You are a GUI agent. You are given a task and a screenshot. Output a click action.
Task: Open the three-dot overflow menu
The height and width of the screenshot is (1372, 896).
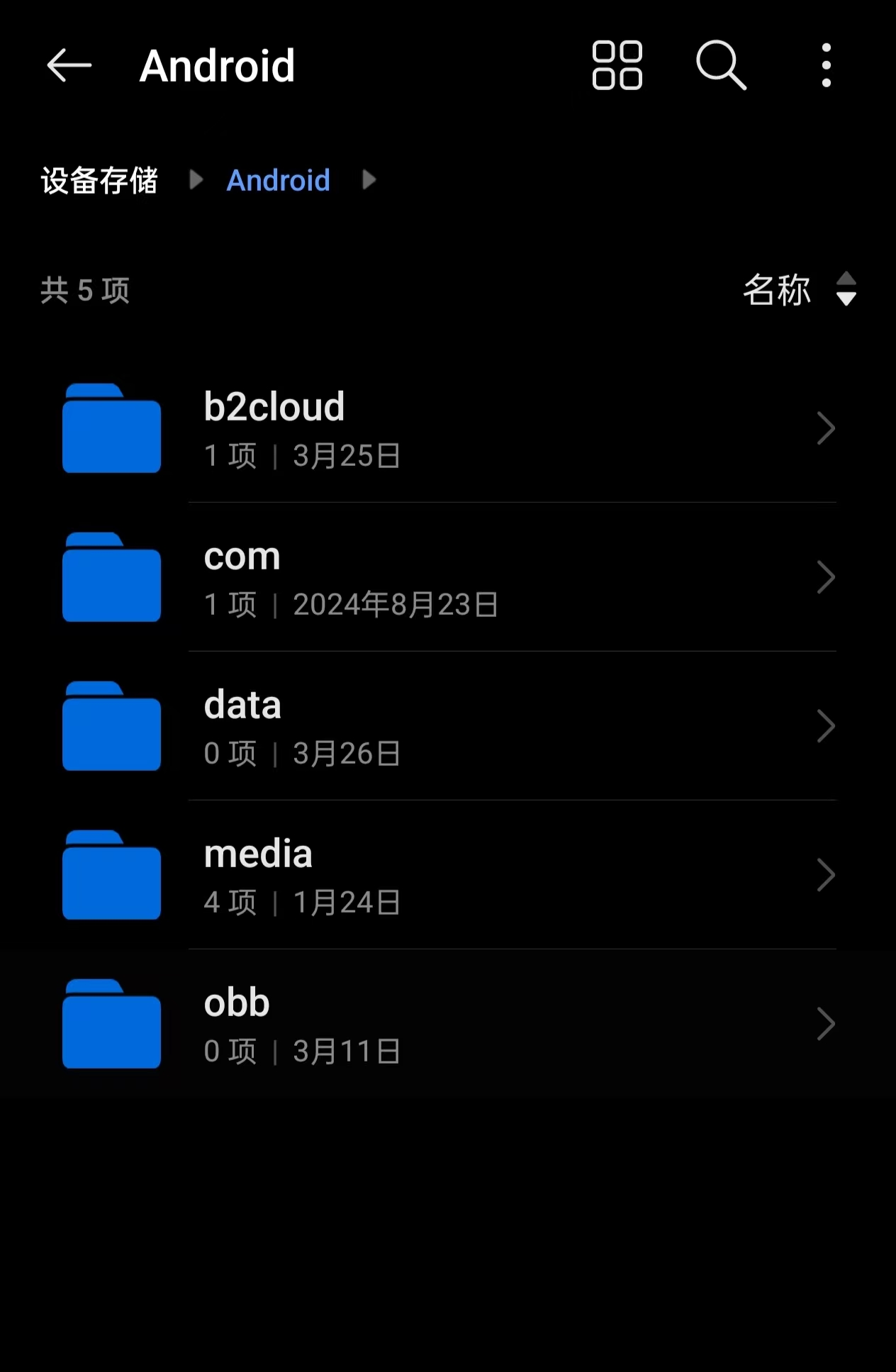point(826,65)
